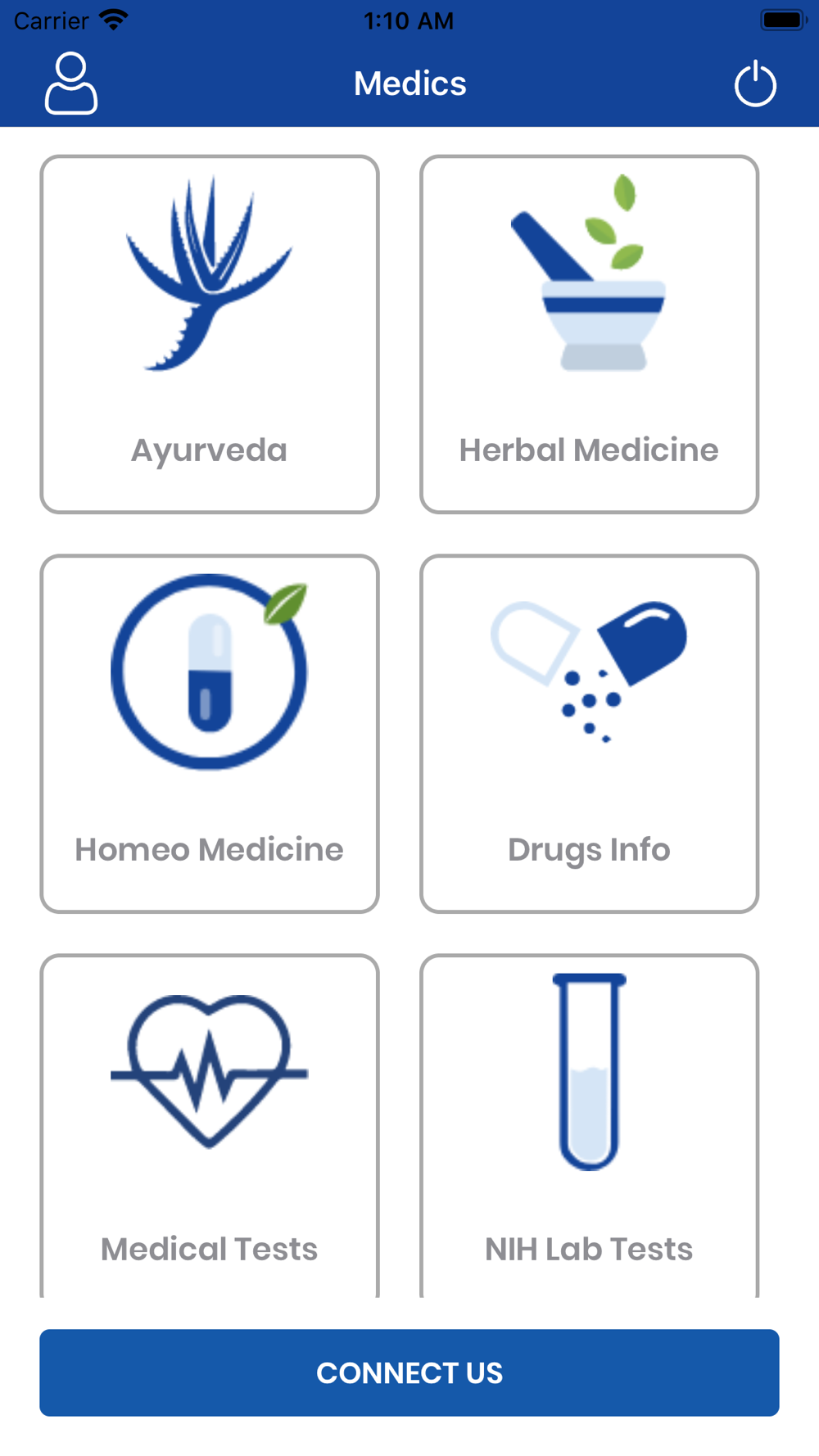This screenshot has width=819, height=1456.
Task: Open Homeo Medicine section
Action: click(210, 733)
